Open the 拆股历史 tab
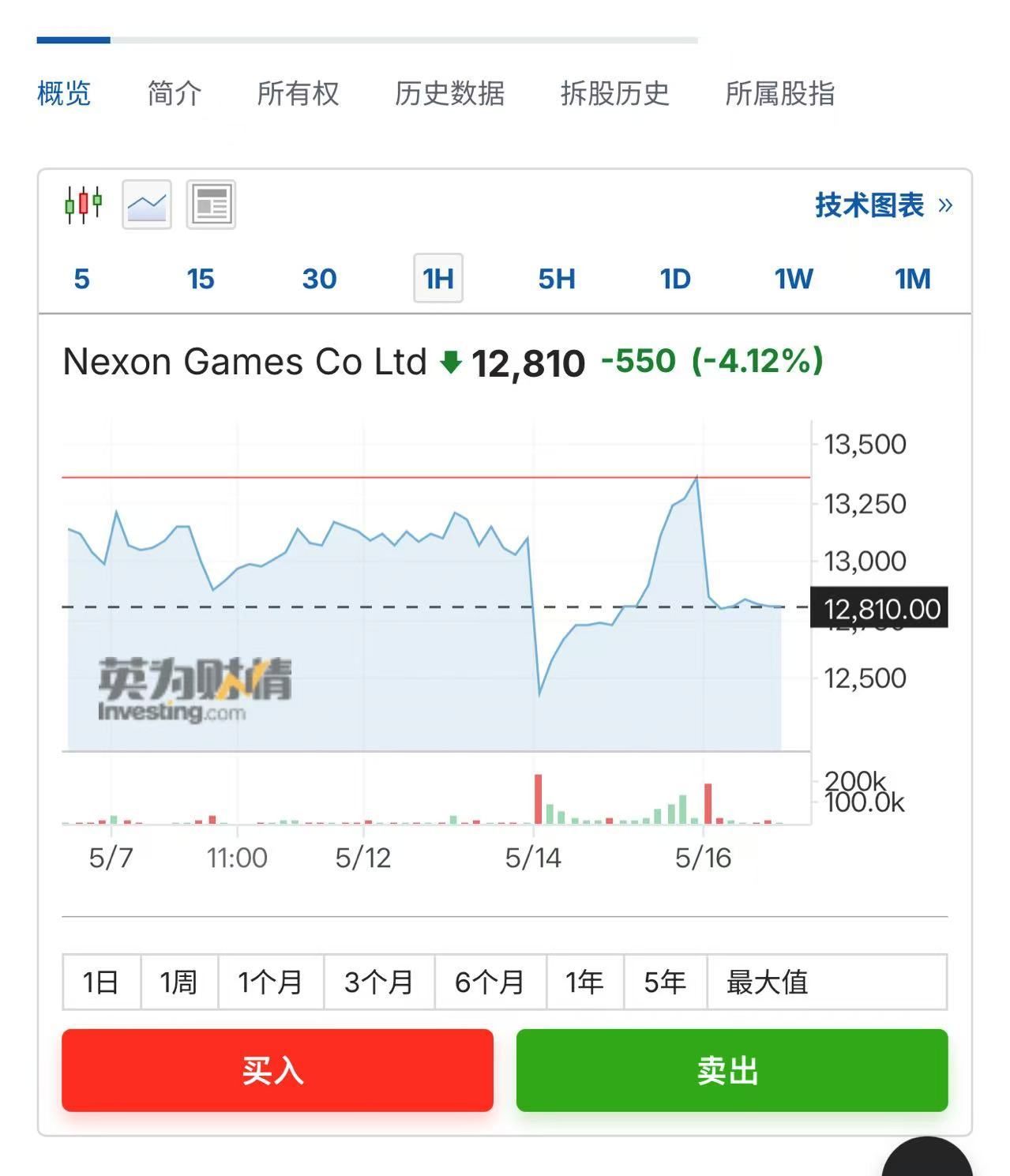The height and width of the screenshot is (1176, 1010). 614,93
